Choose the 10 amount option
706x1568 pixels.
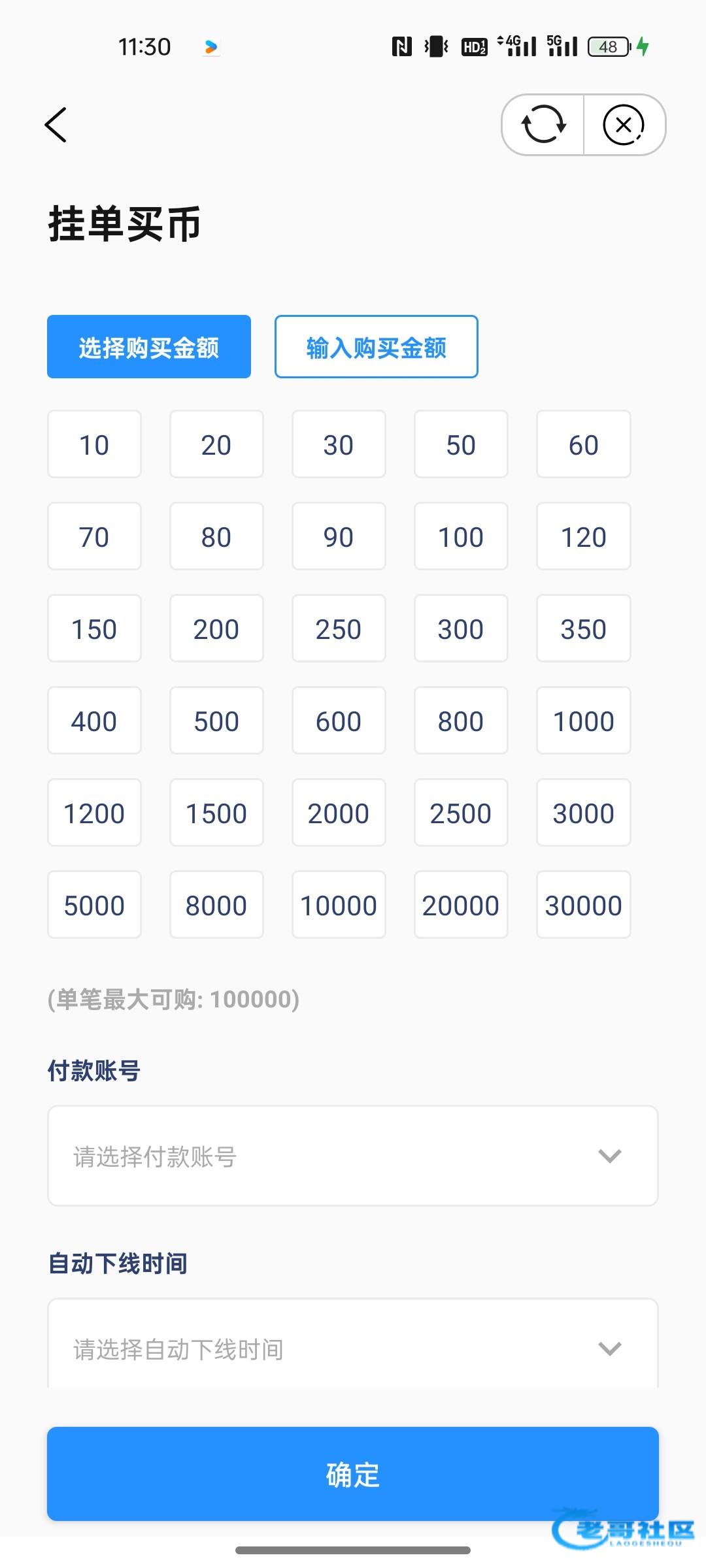tap(94, 444)
